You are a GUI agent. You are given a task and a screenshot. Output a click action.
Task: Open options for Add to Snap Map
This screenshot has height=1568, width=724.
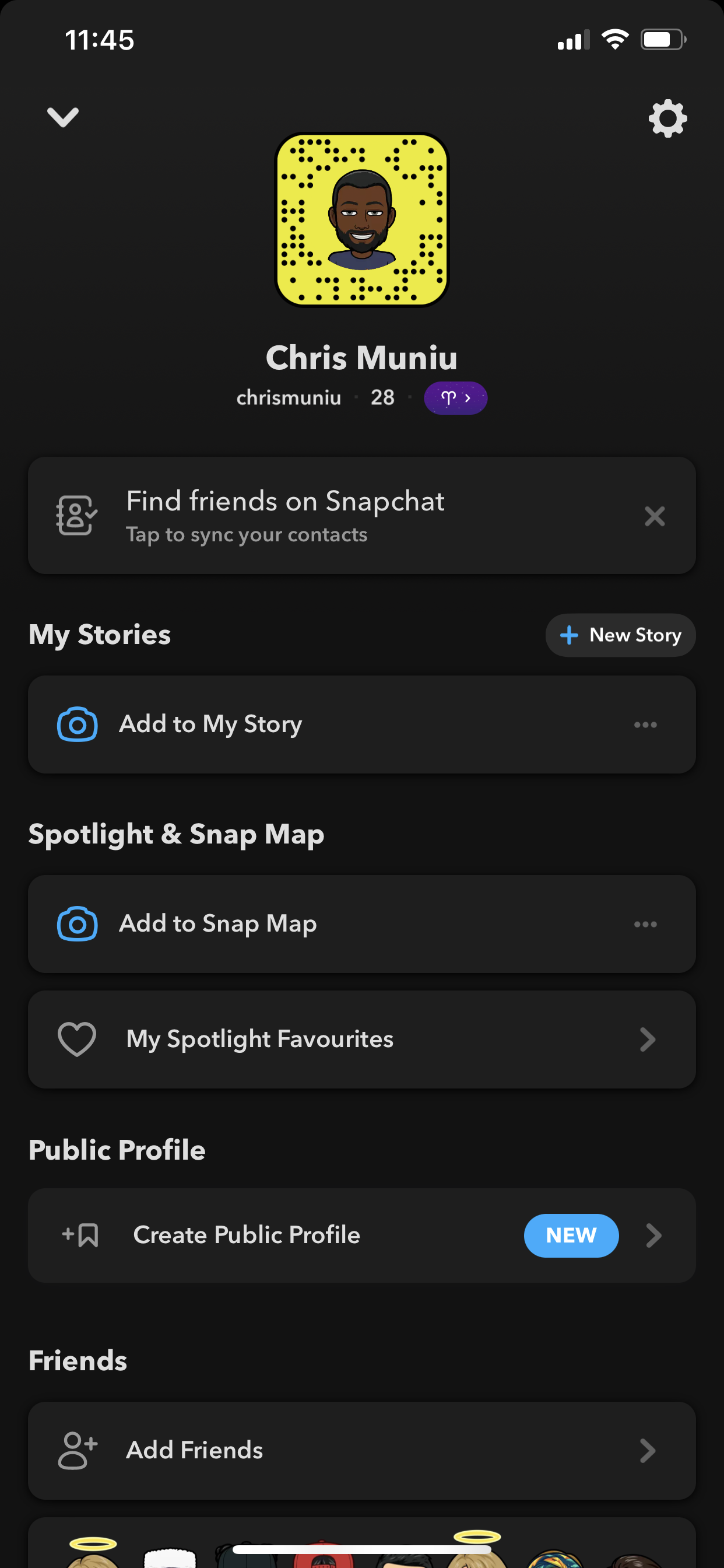645,924
